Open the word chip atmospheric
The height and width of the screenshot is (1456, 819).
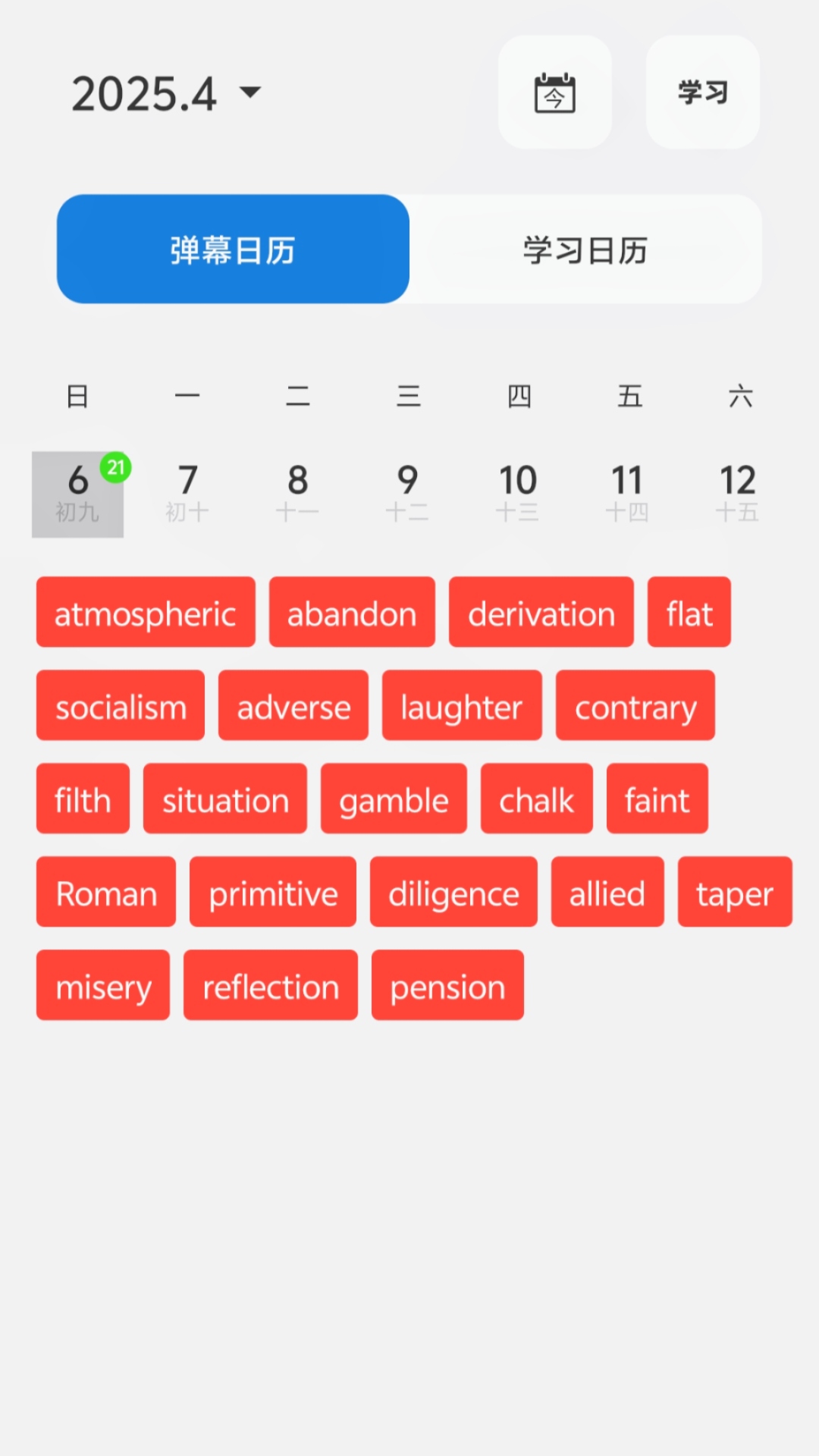tap(146, 612)
